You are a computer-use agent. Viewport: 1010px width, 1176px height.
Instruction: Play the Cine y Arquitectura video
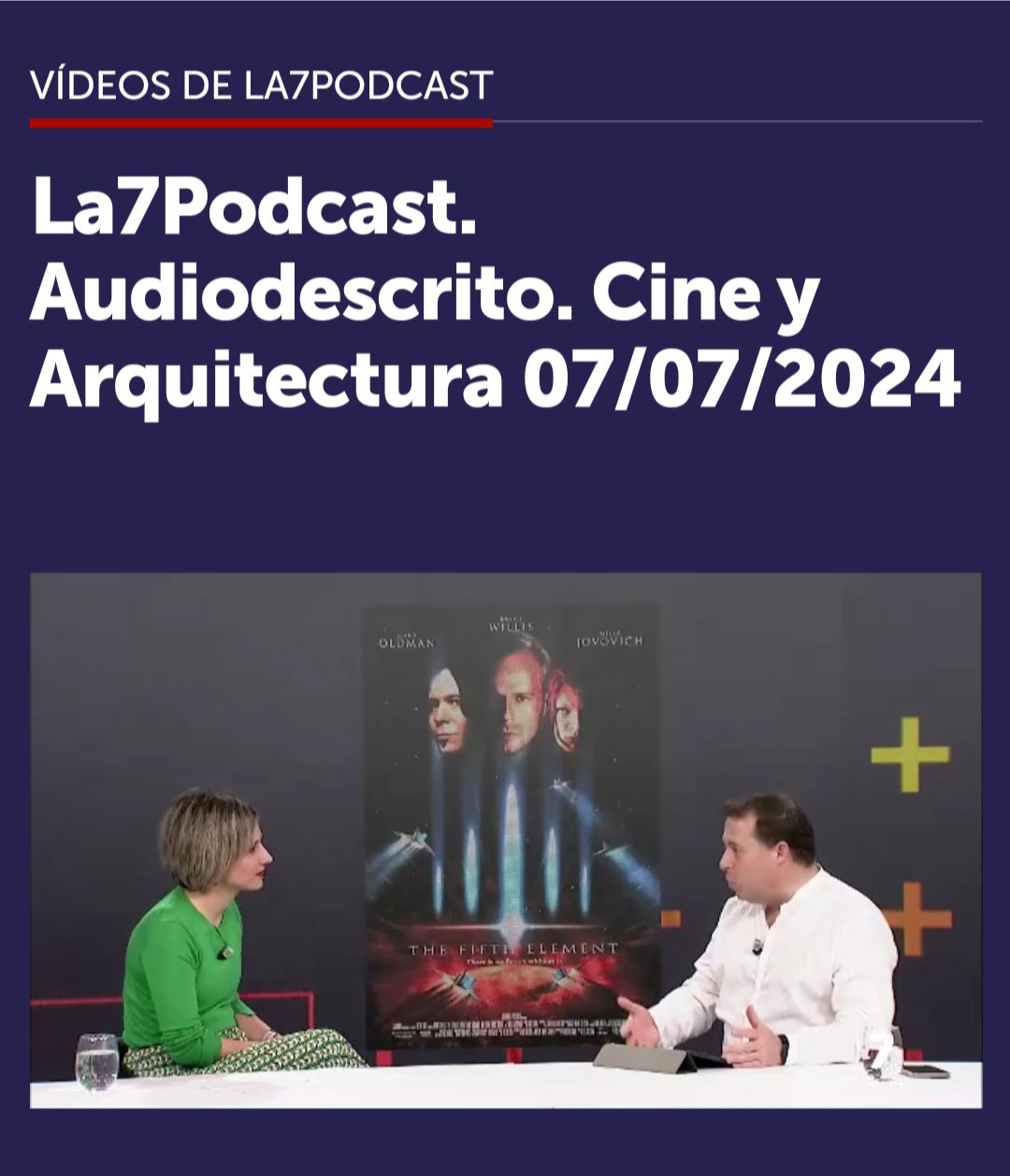[506, 839]
